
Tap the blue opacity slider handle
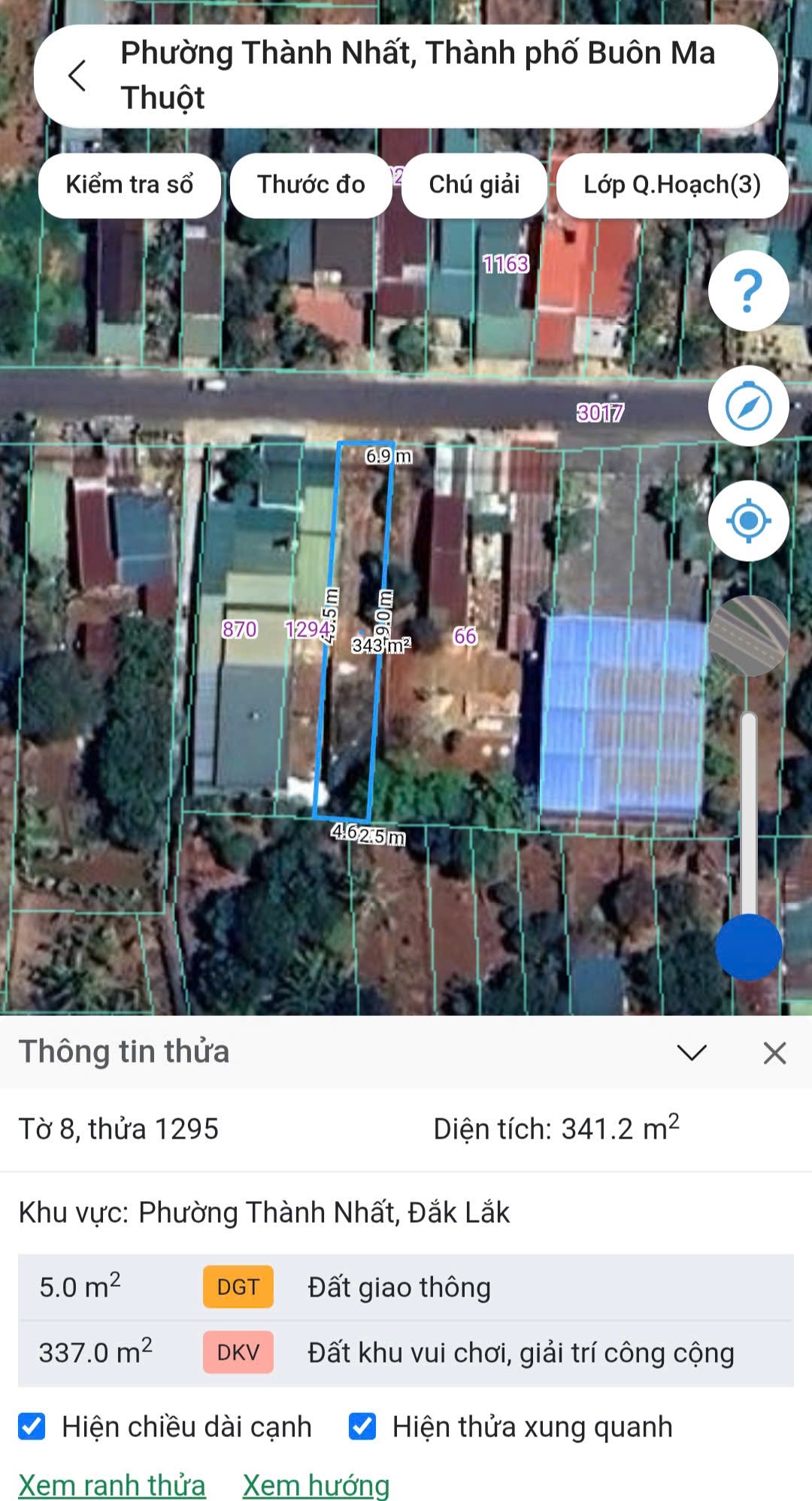coord(749,947)
